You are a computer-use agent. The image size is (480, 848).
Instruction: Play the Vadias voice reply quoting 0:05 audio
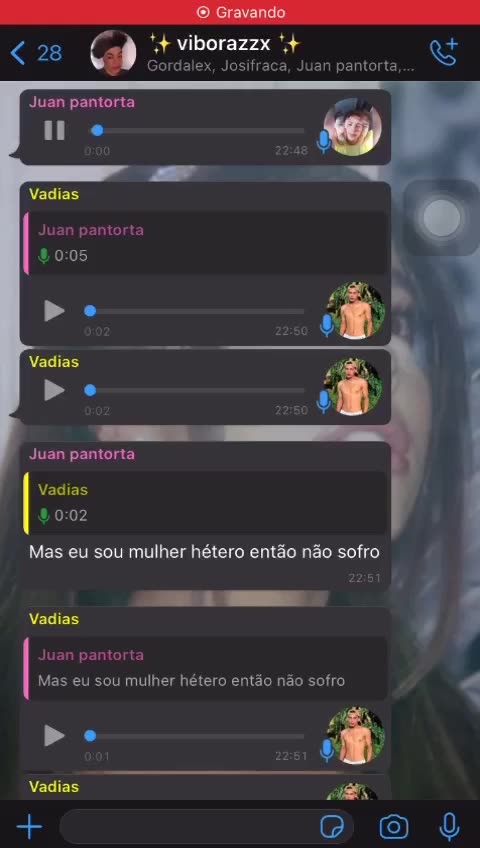54,311
